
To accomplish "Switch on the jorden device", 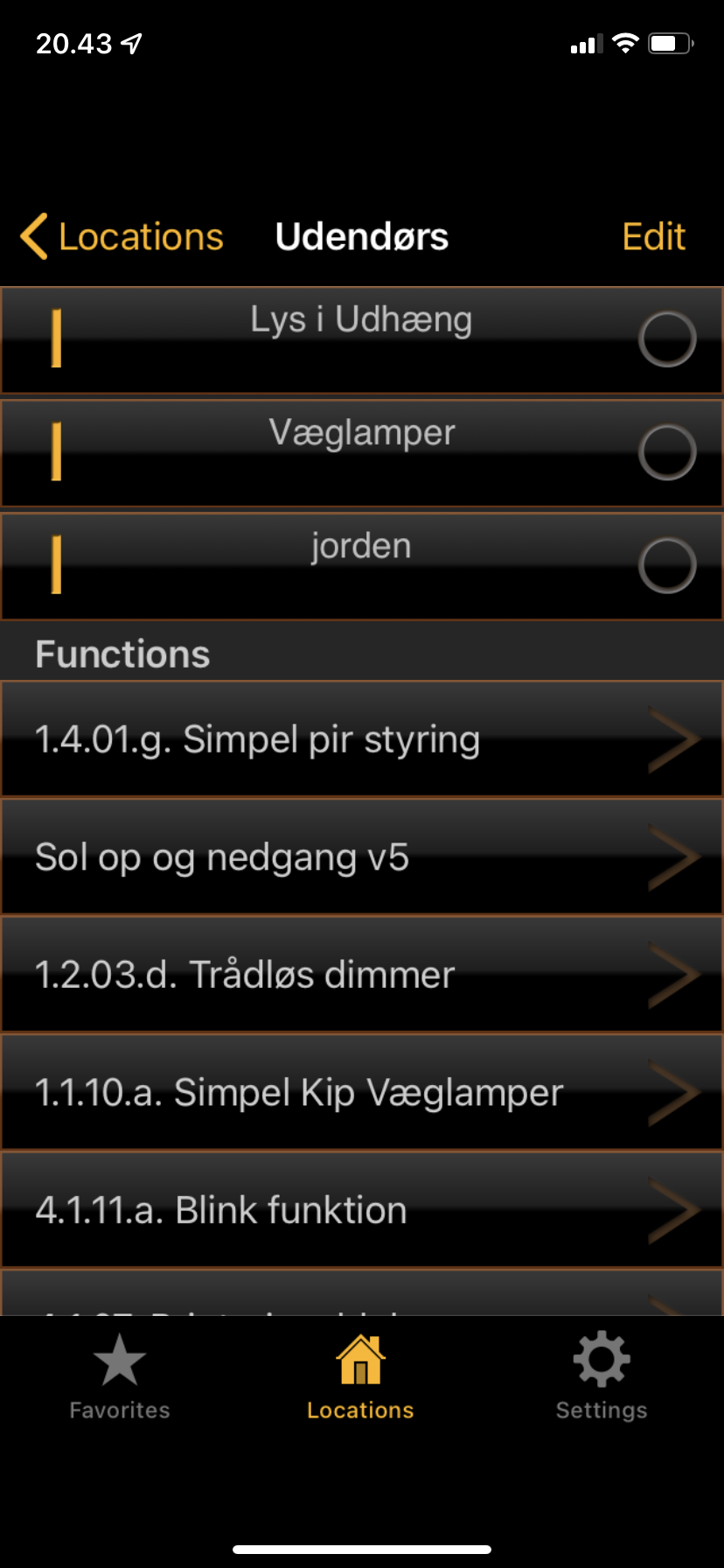I will [x=667, y=565].
